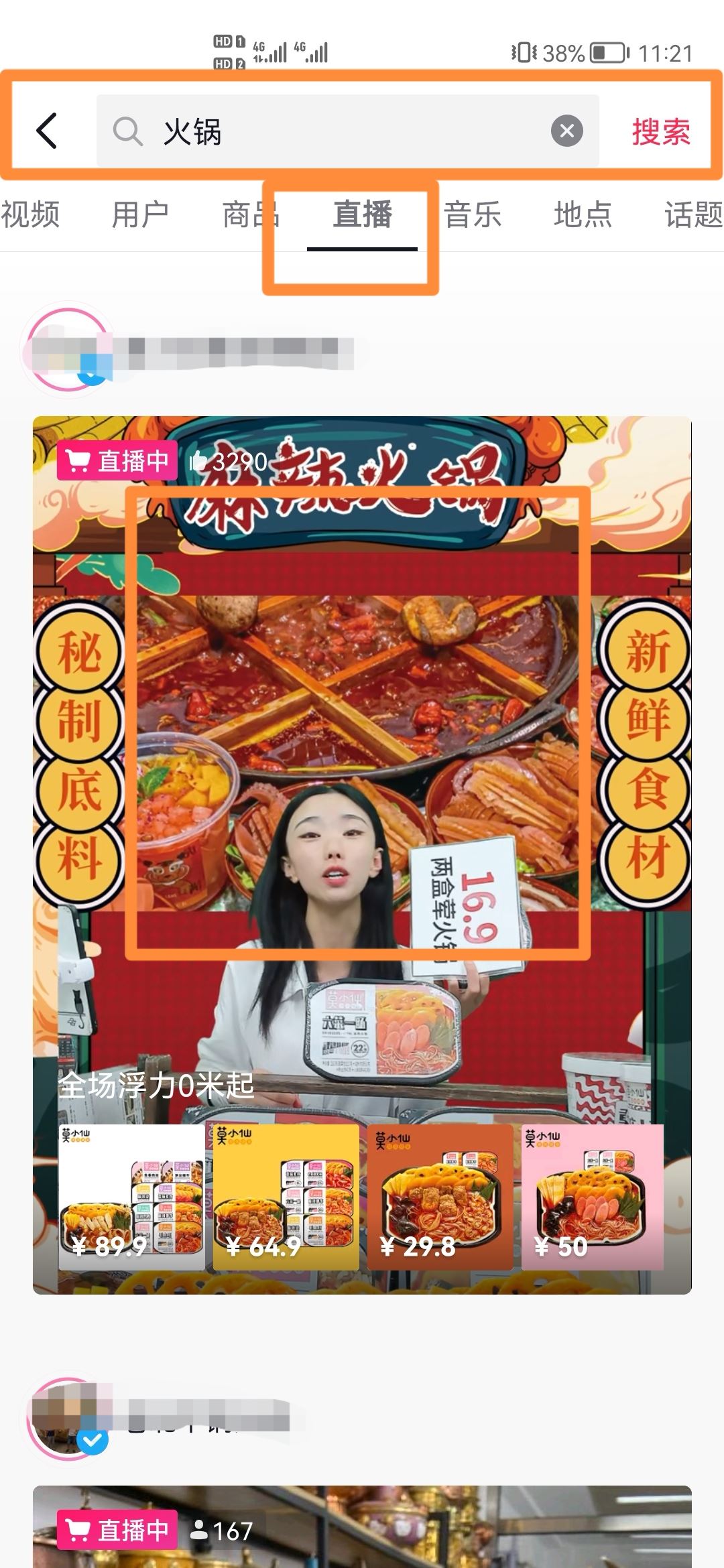Viewport: 724px width, 1568px height.
Task: Select the 直播 tab
Action: click(362, 215)
